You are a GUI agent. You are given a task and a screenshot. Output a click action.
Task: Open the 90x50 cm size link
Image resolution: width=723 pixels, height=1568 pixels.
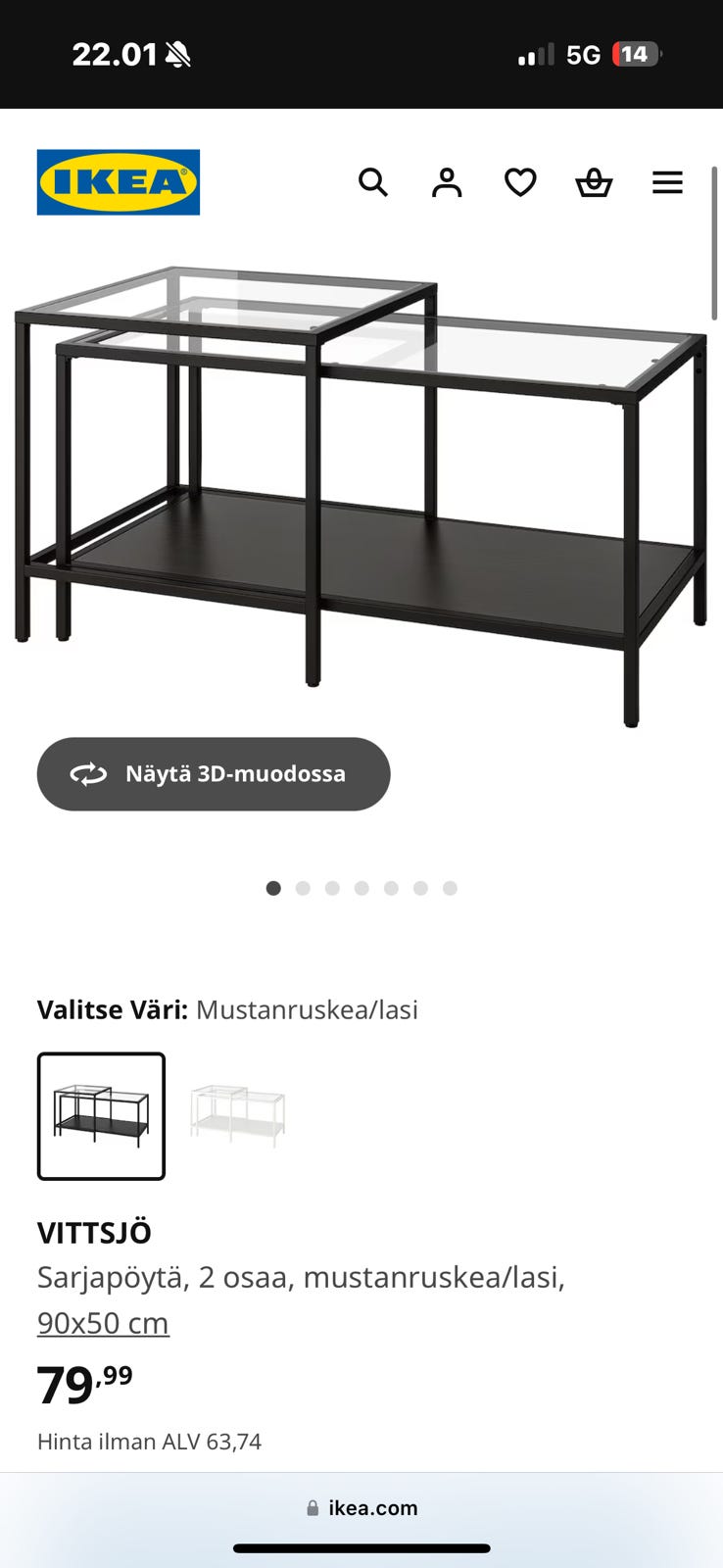[103, 1322]
